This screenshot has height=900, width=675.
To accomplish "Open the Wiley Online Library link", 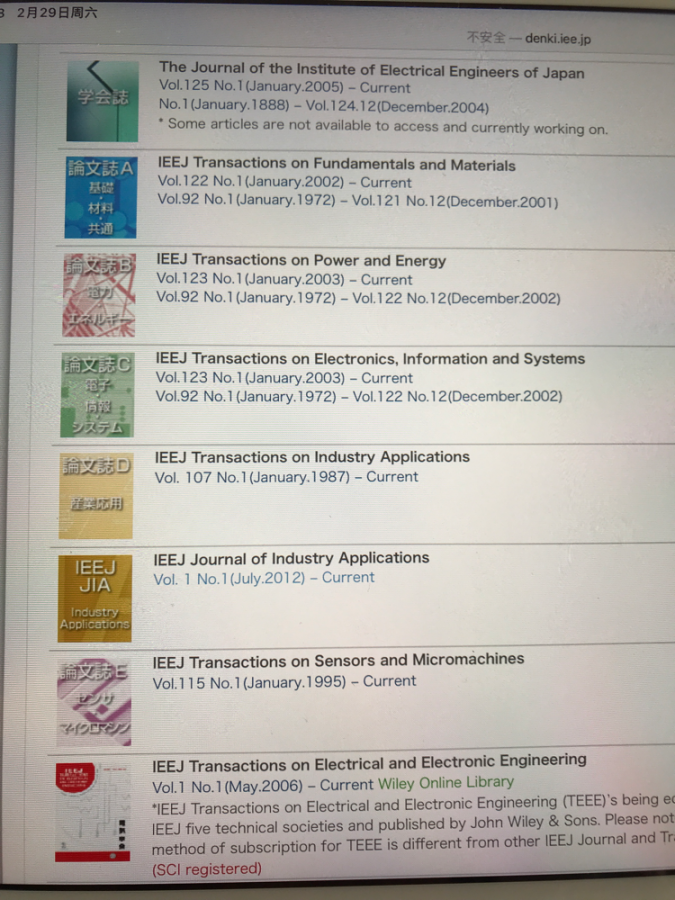I will pos(446,783).
